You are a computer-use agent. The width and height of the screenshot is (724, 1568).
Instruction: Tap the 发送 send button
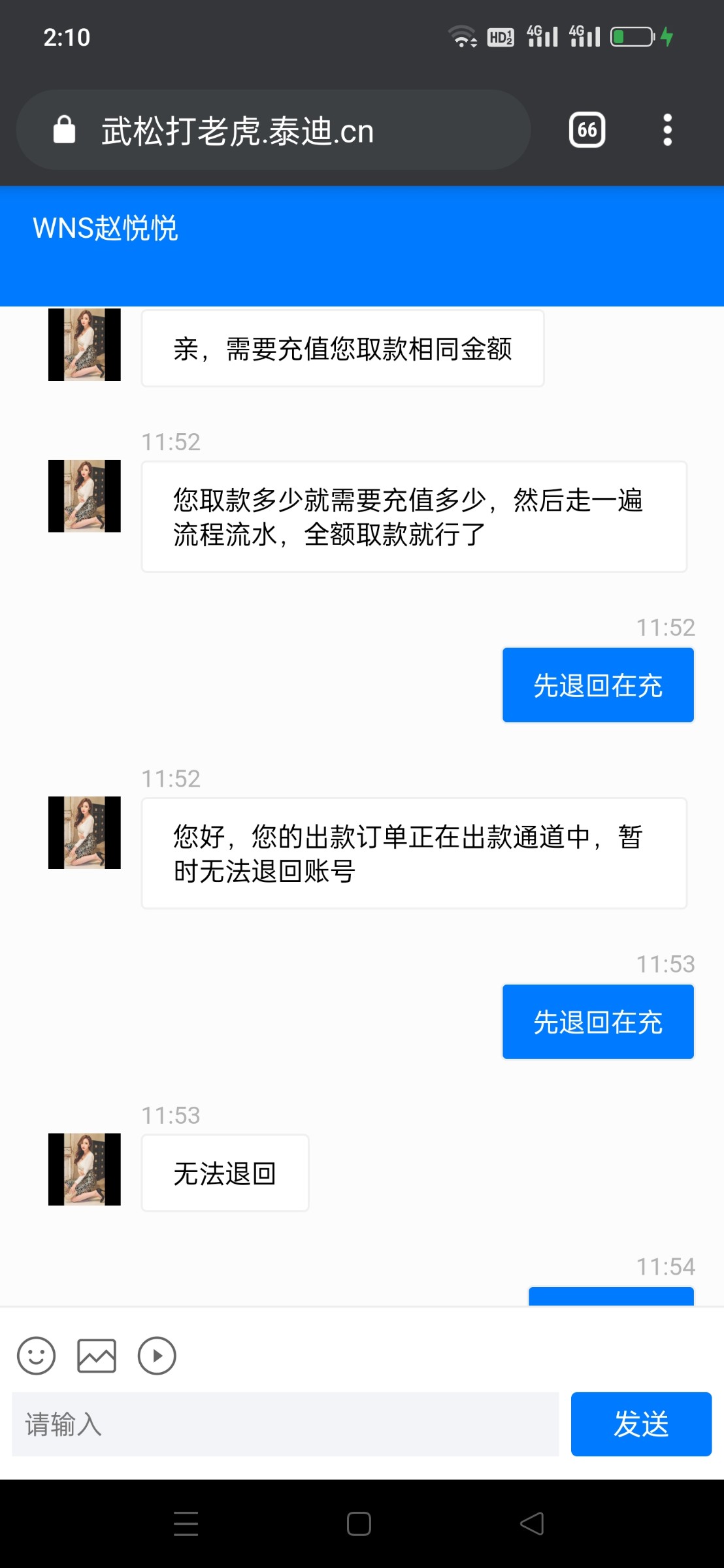click(x=641, y=1424)
